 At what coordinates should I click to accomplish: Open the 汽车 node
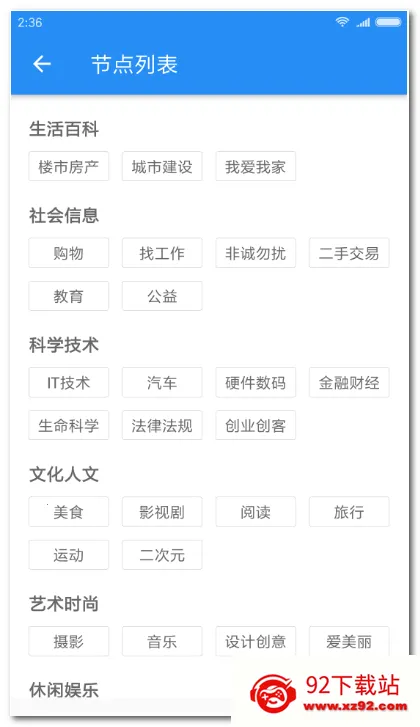click(162, 383)
